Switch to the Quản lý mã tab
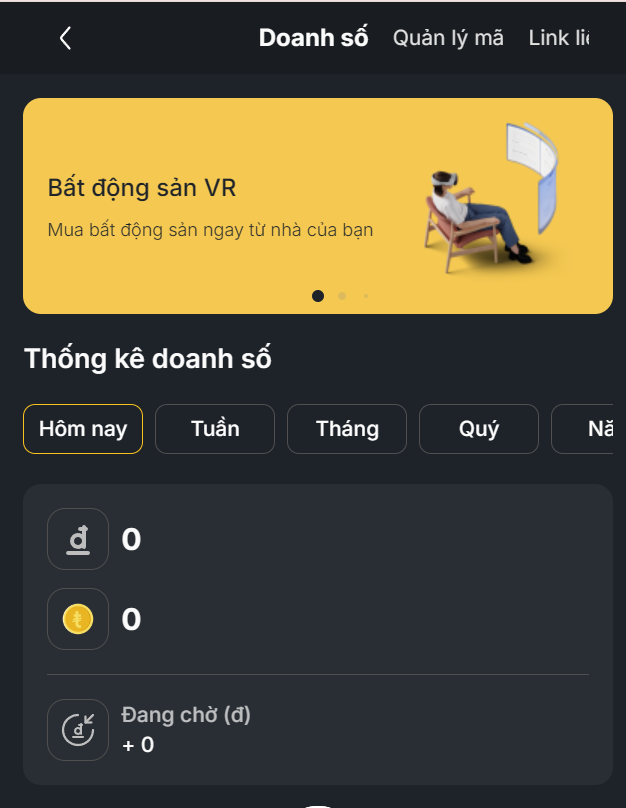Image resolution: width=626 pixels, height=808 pixels. coord(448,38)
